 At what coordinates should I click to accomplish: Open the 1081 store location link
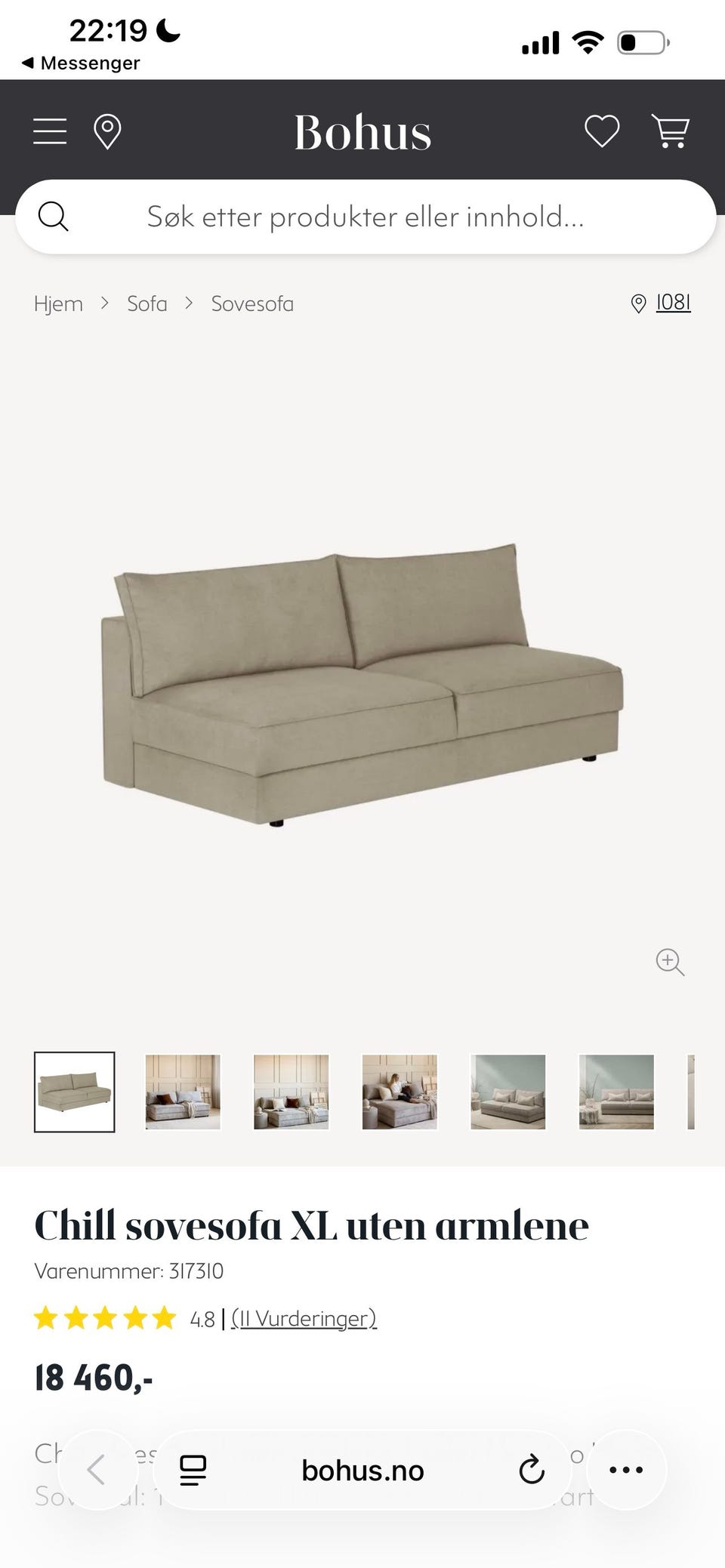(x=661, y=303)
